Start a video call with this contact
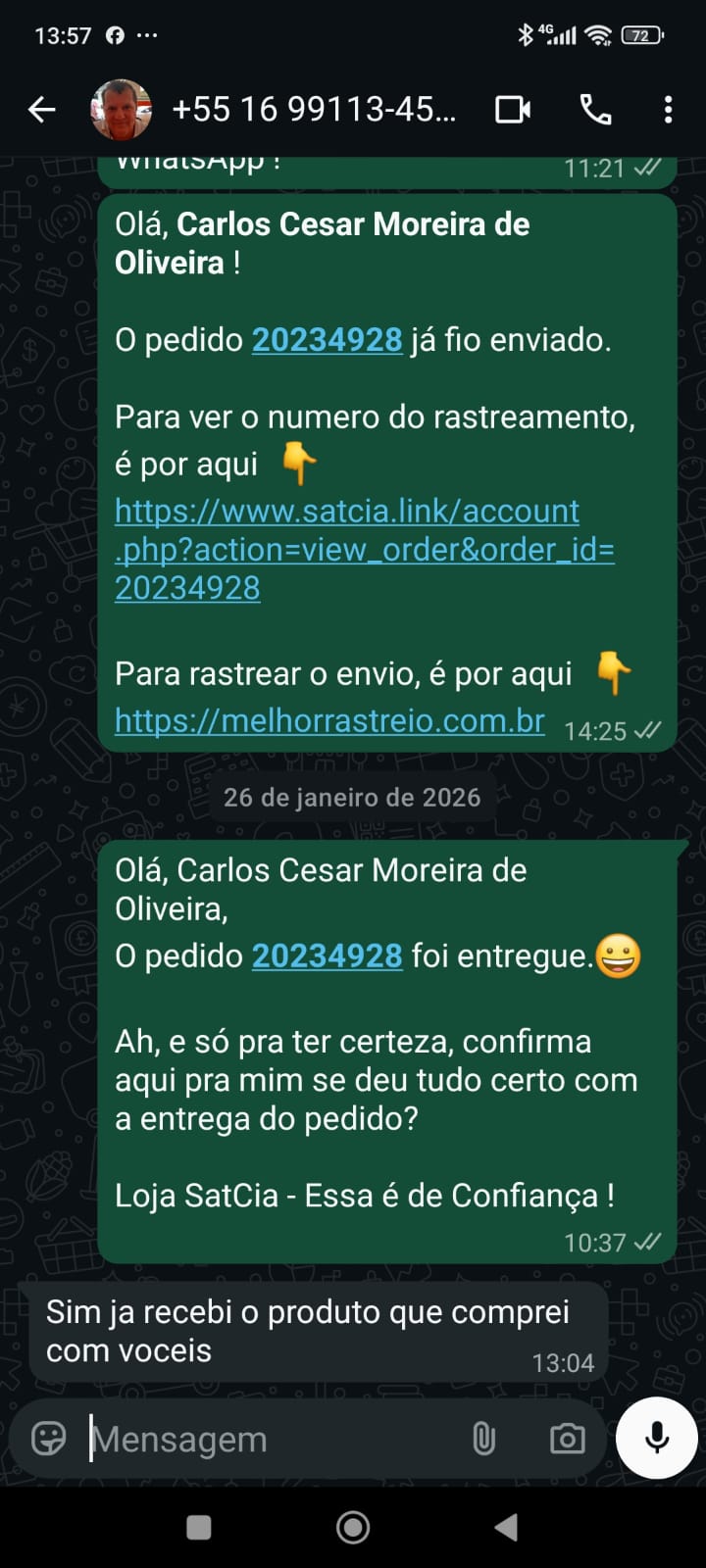Viewport: 706px width, 1568px height. click(512, 109)
